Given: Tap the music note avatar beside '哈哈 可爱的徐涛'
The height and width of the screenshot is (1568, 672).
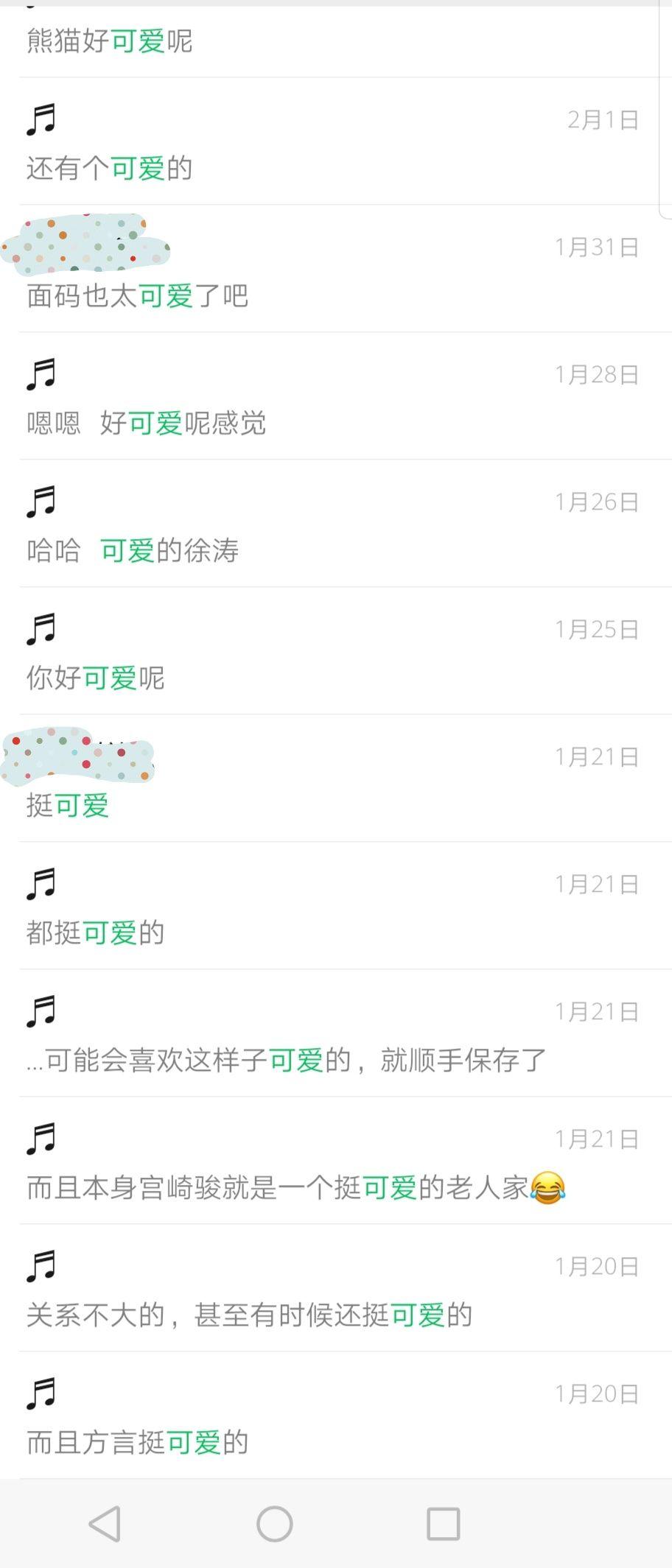Looking at the screenshot, I should (x=42, y=502).
